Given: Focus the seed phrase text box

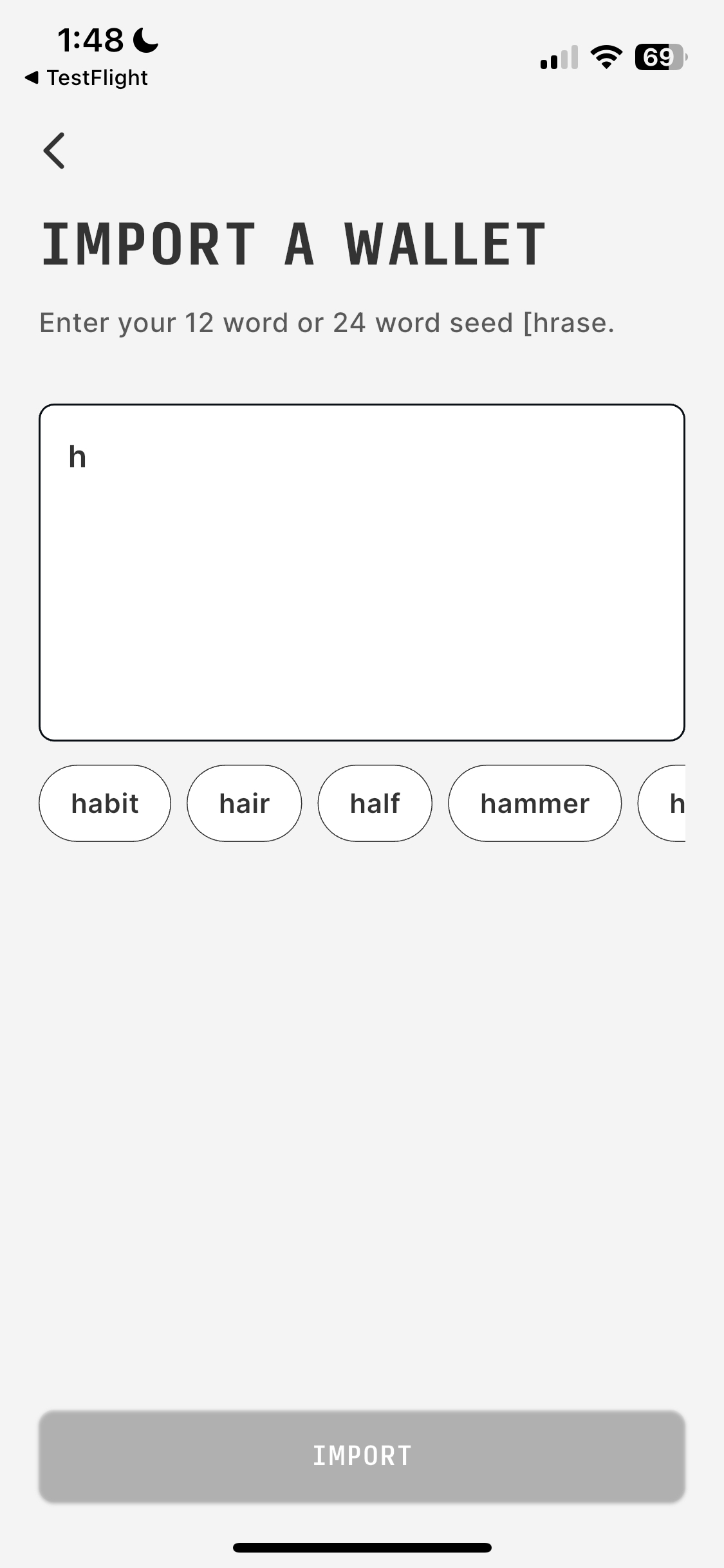Looking at the screenshot, I should pyautogui.click(x=362, y=572).
